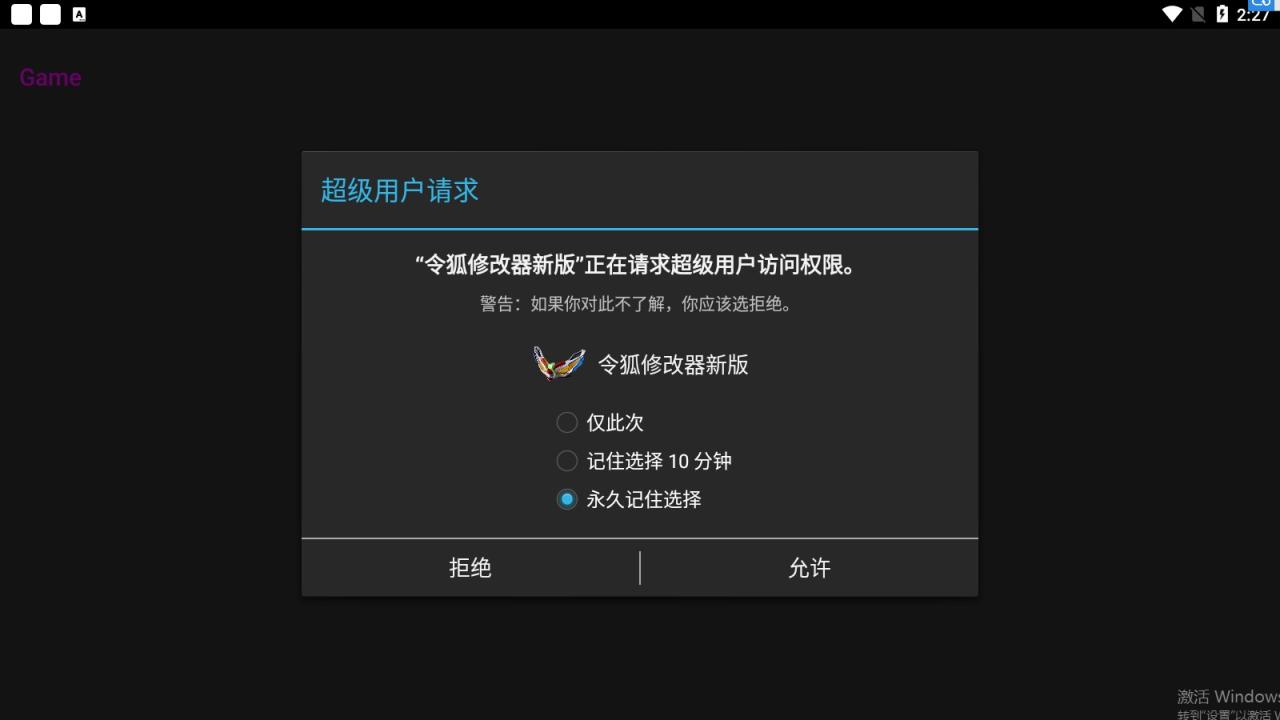Image resolution: width=1280 pixels, height=720 pixels.
Task: Select 永久记住选择 (remember permanently) option
Action: [567, 499]
